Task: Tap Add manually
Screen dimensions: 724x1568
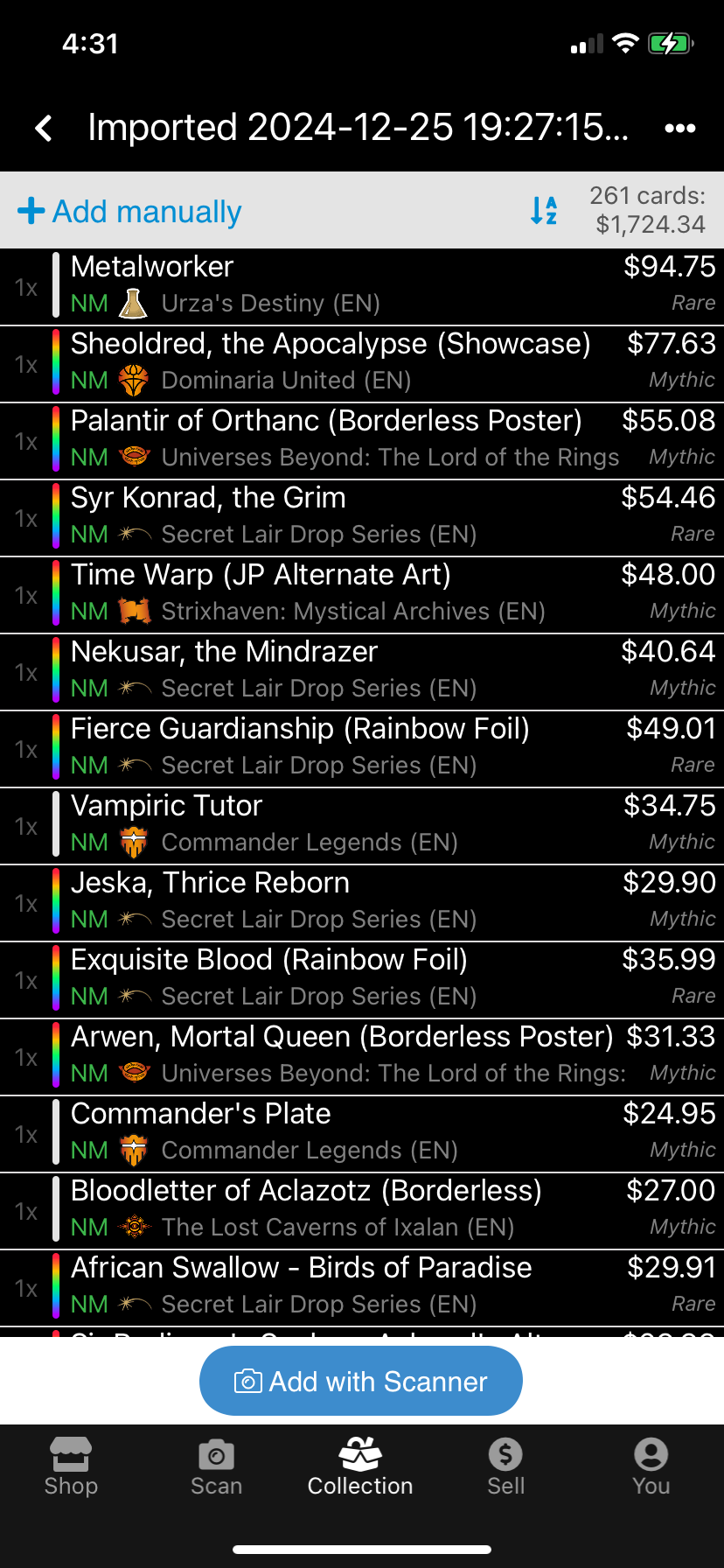Action: (x=129, y=211)
